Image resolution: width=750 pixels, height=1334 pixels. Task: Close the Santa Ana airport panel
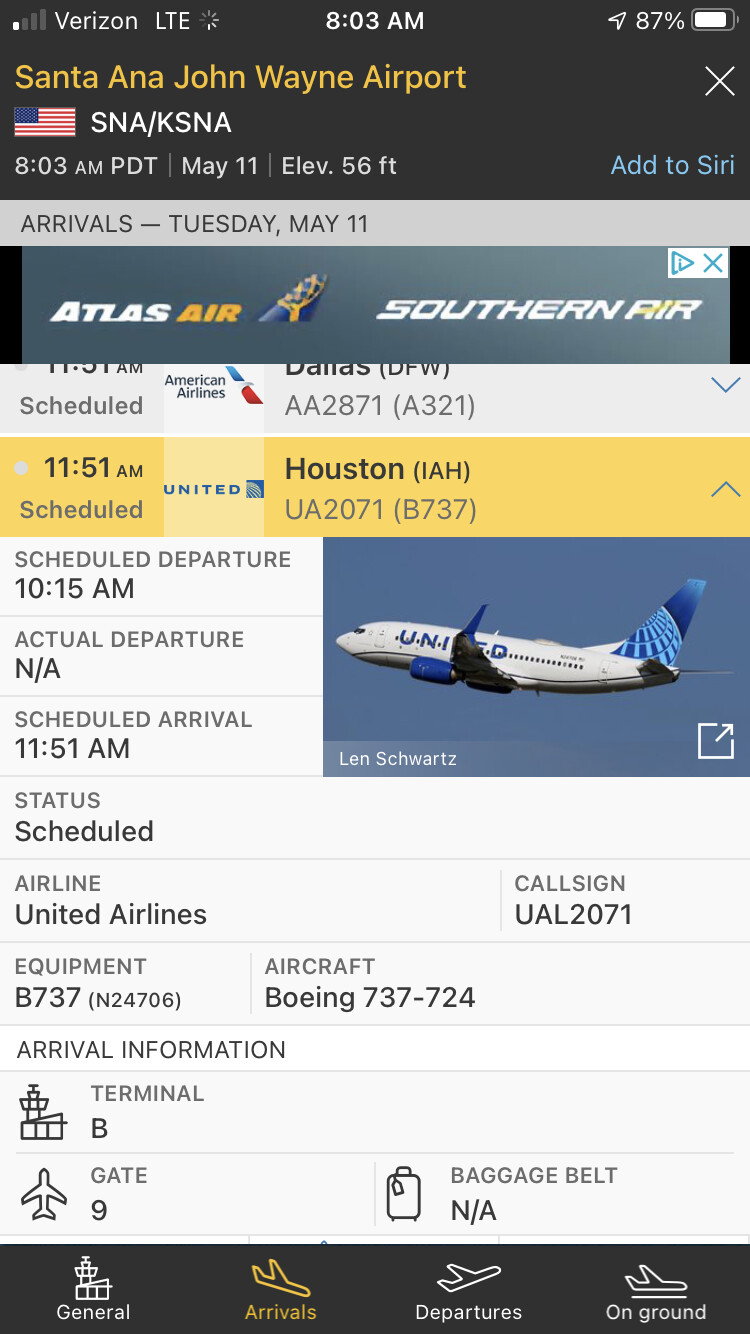[x=719, y=81]
